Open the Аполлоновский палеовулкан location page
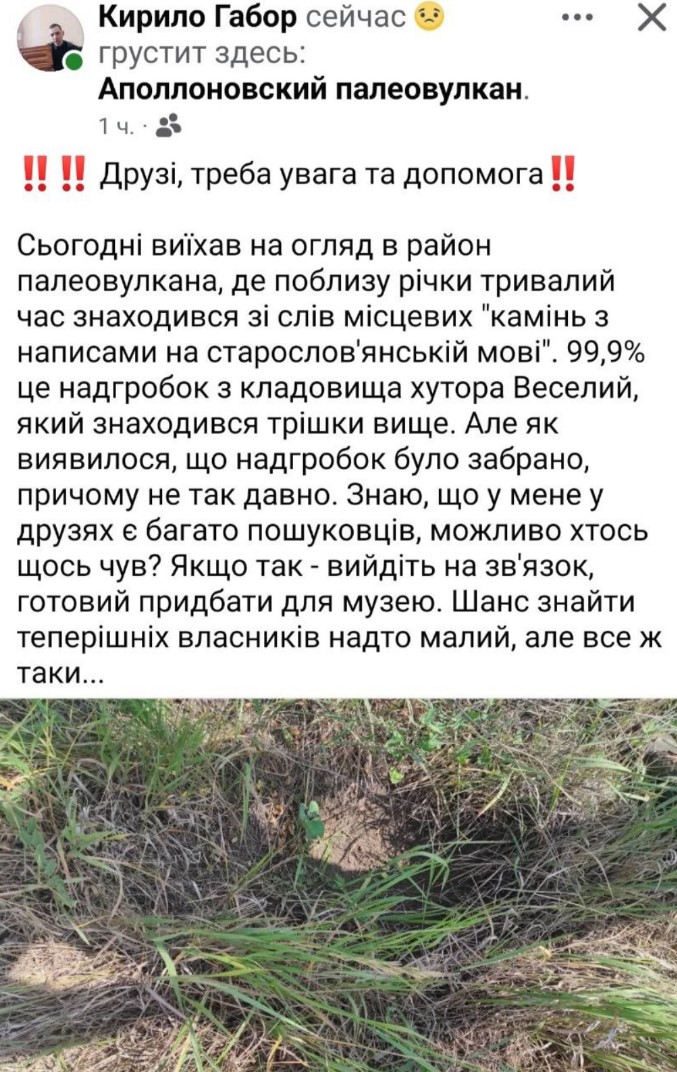 coord(311,89)
